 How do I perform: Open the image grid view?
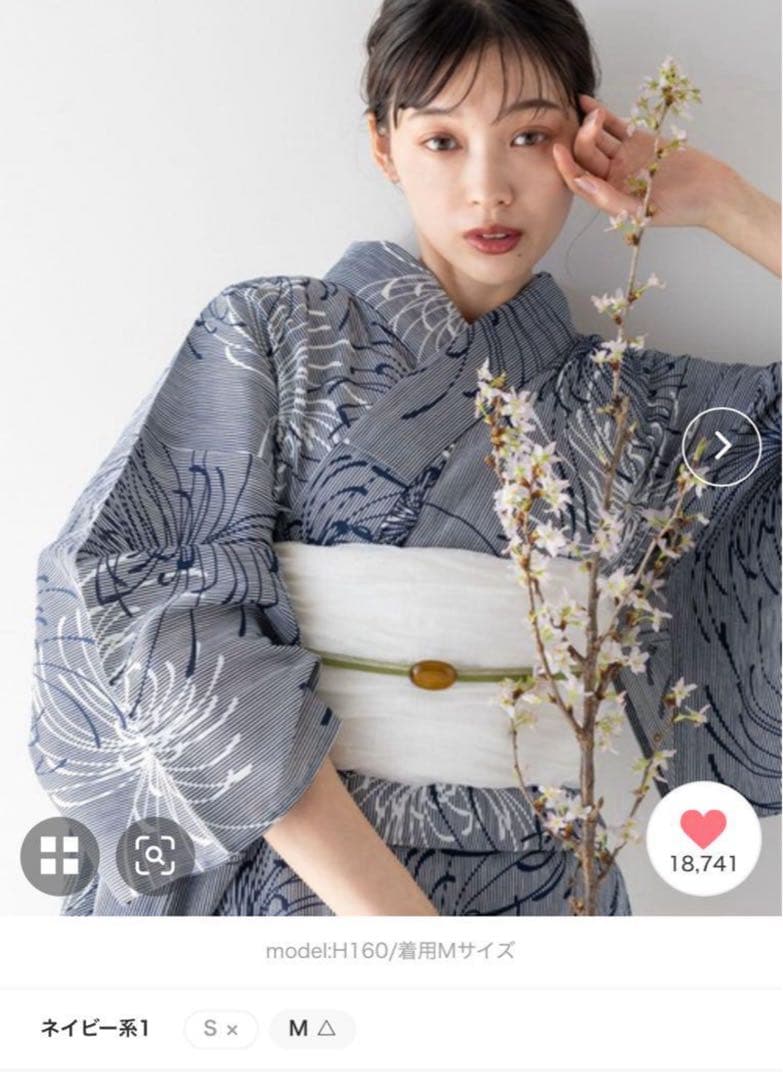pyautogui.click(x=59, y=855)
